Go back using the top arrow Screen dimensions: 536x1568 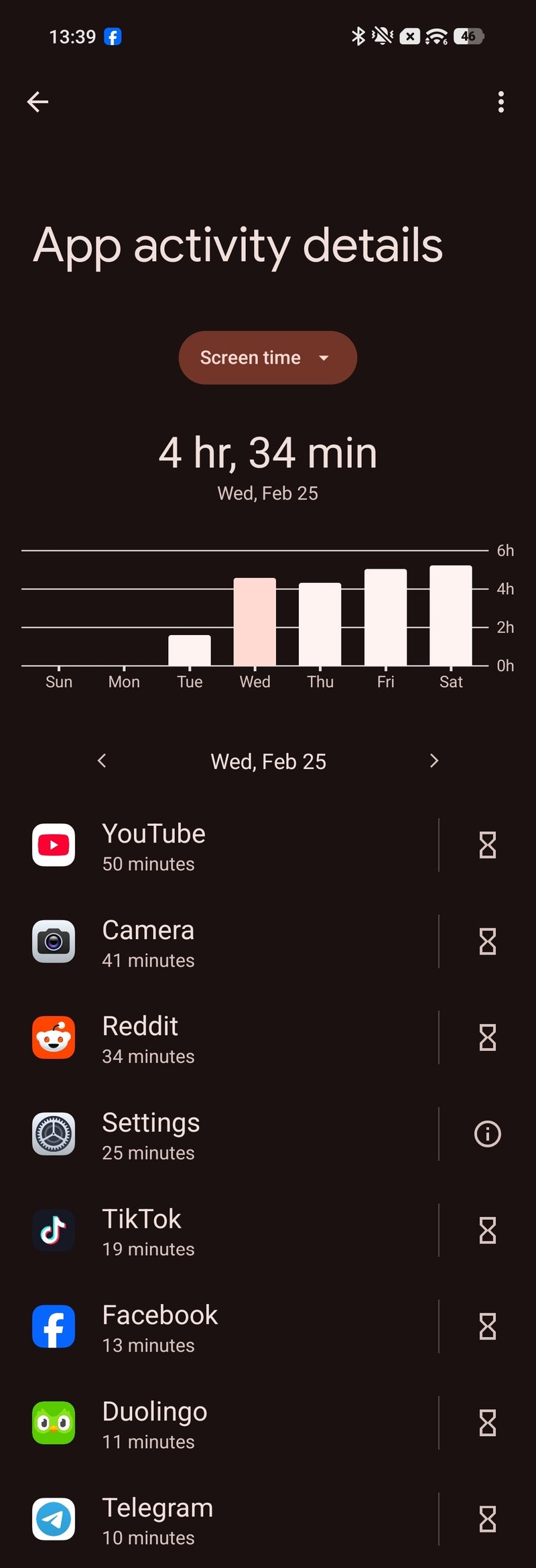click(38, 102)
